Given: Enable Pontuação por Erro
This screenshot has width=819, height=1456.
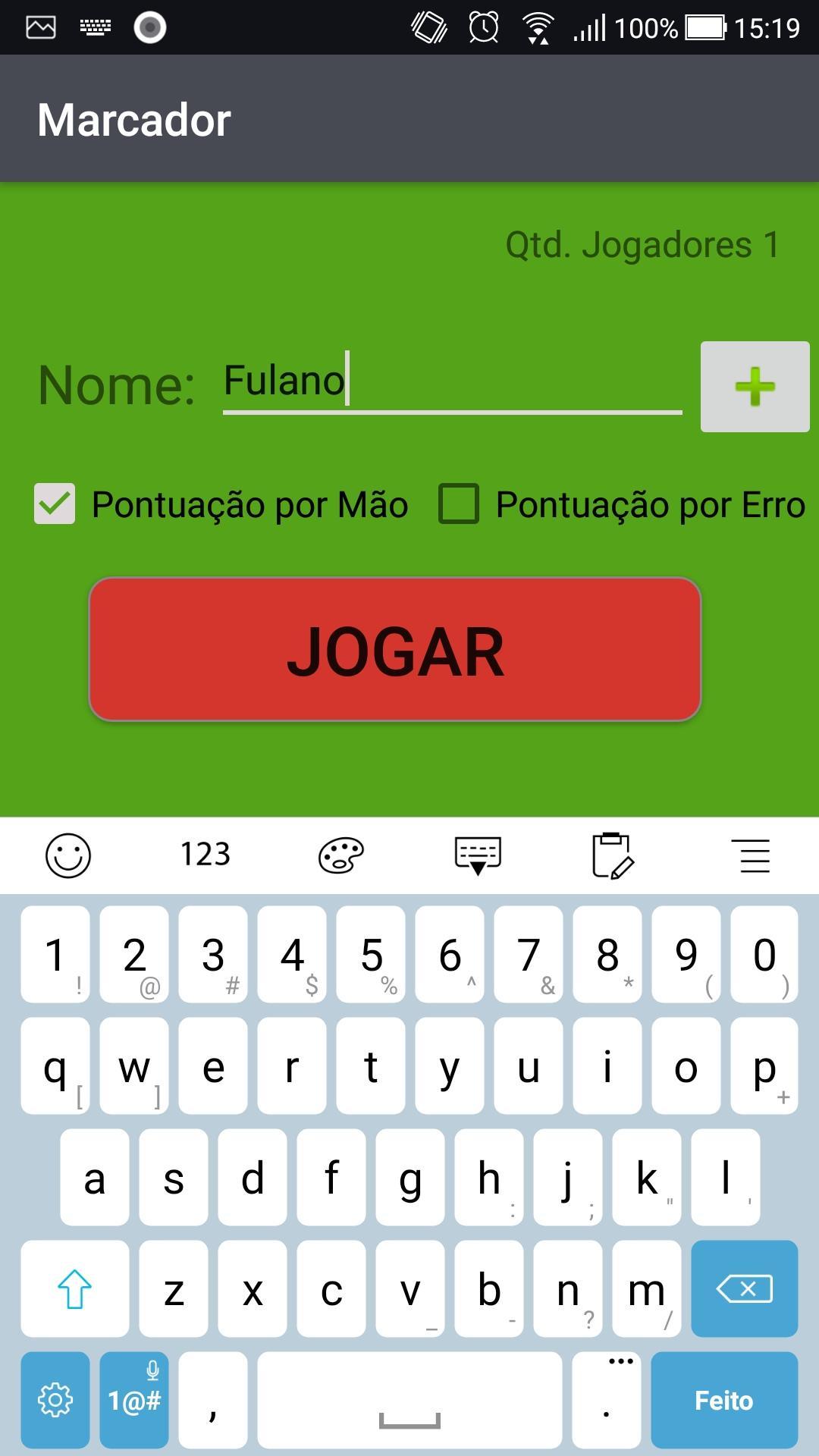Looking at the screenshot, I should pos(460,503).
